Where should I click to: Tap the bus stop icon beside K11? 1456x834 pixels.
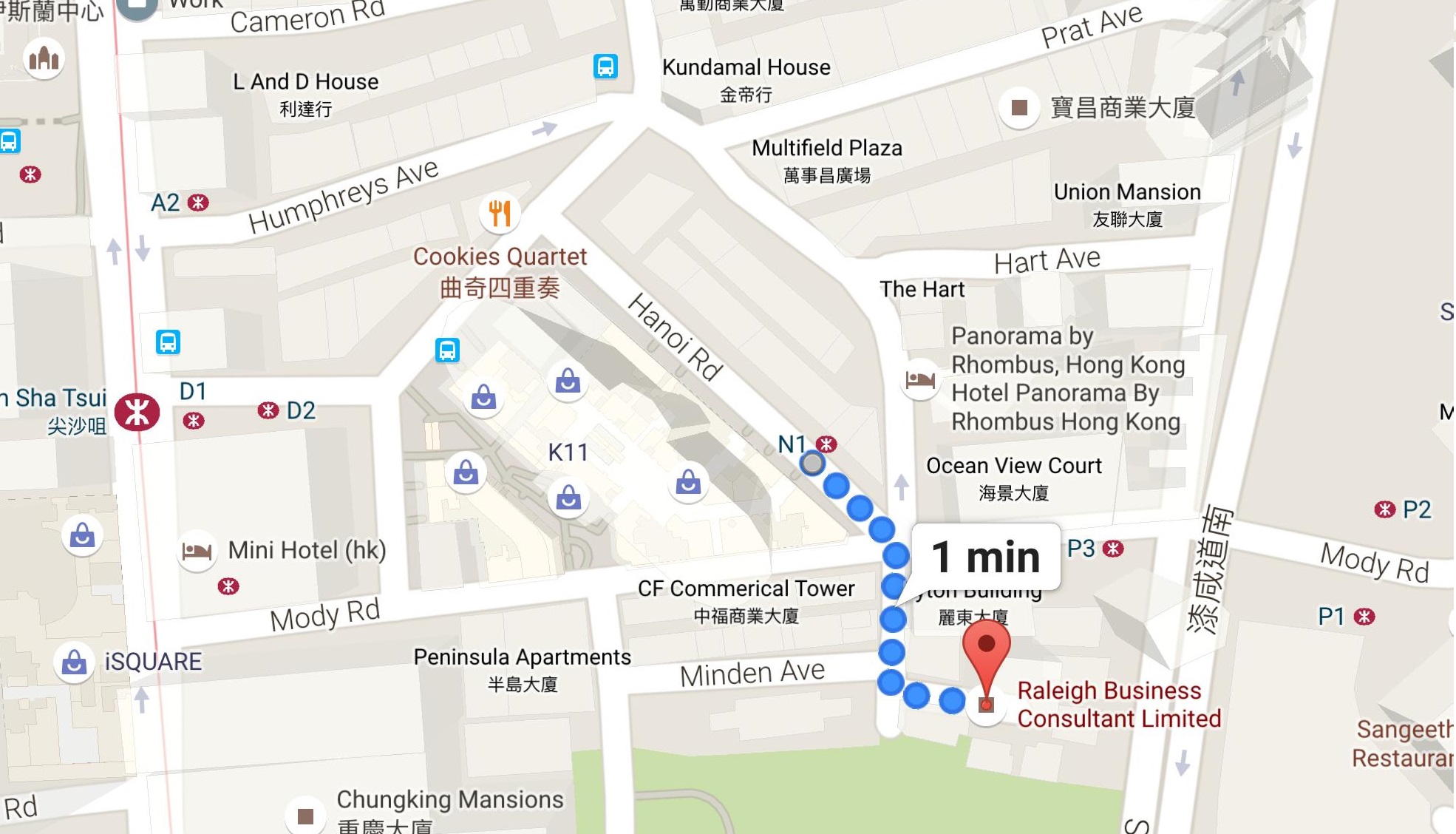(447, 350)
